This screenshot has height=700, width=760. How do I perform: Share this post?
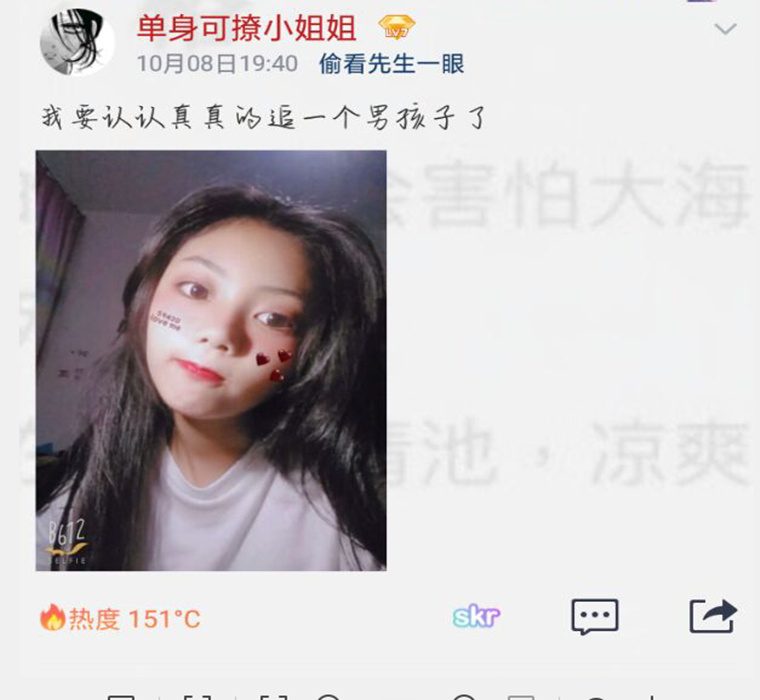coord(712,616)
